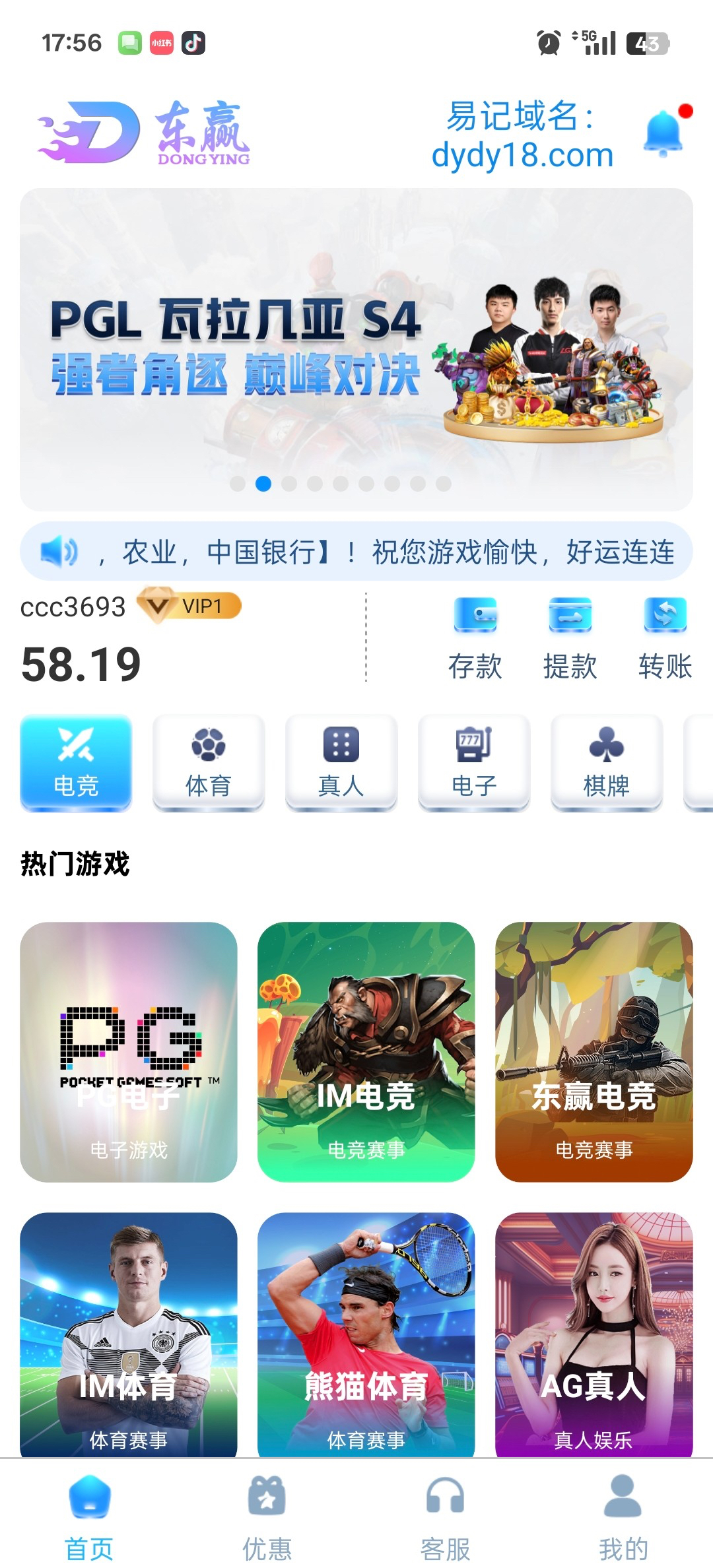713x1568 pixels.
Task: Open the IM体育 card
Action: click(129, 1334)
